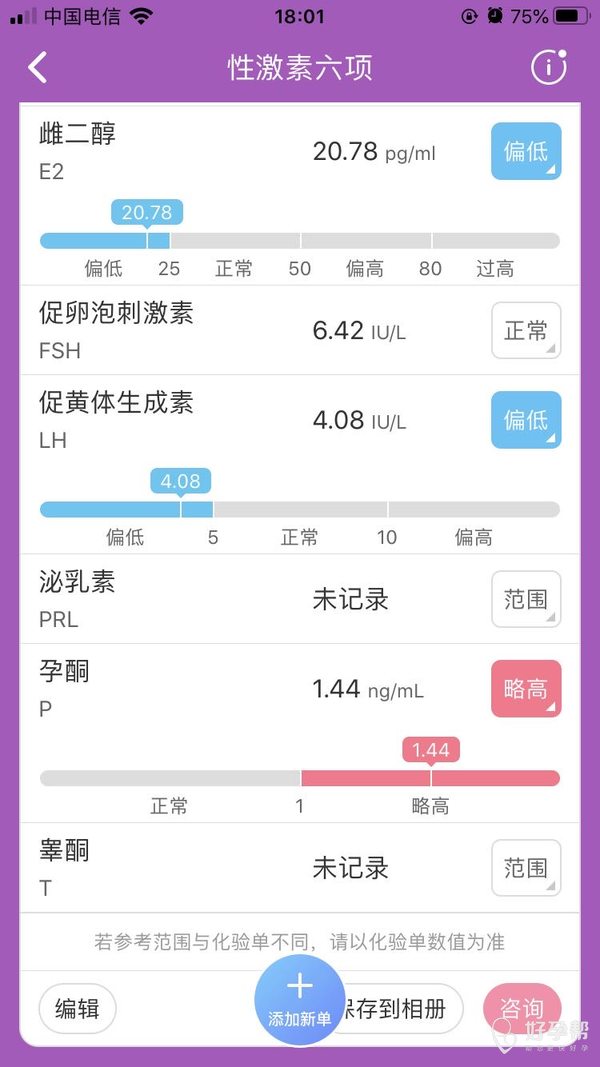Open the 咨询 consultation button
This screenshot has width=600, height=1067.
pyautogui.click(x=521, y=1009)
